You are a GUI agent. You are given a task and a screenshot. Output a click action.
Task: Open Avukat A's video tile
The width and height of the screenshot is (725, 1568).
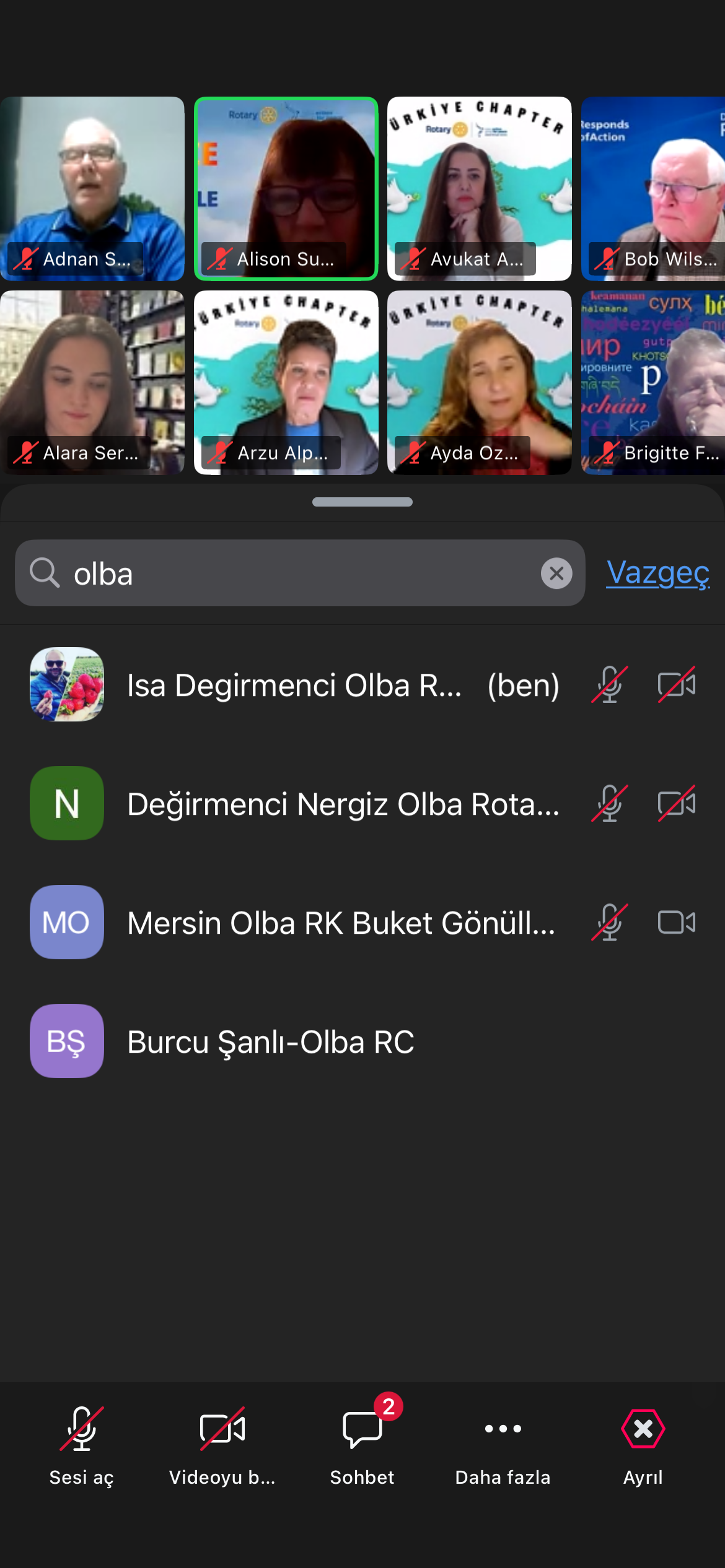480,188
